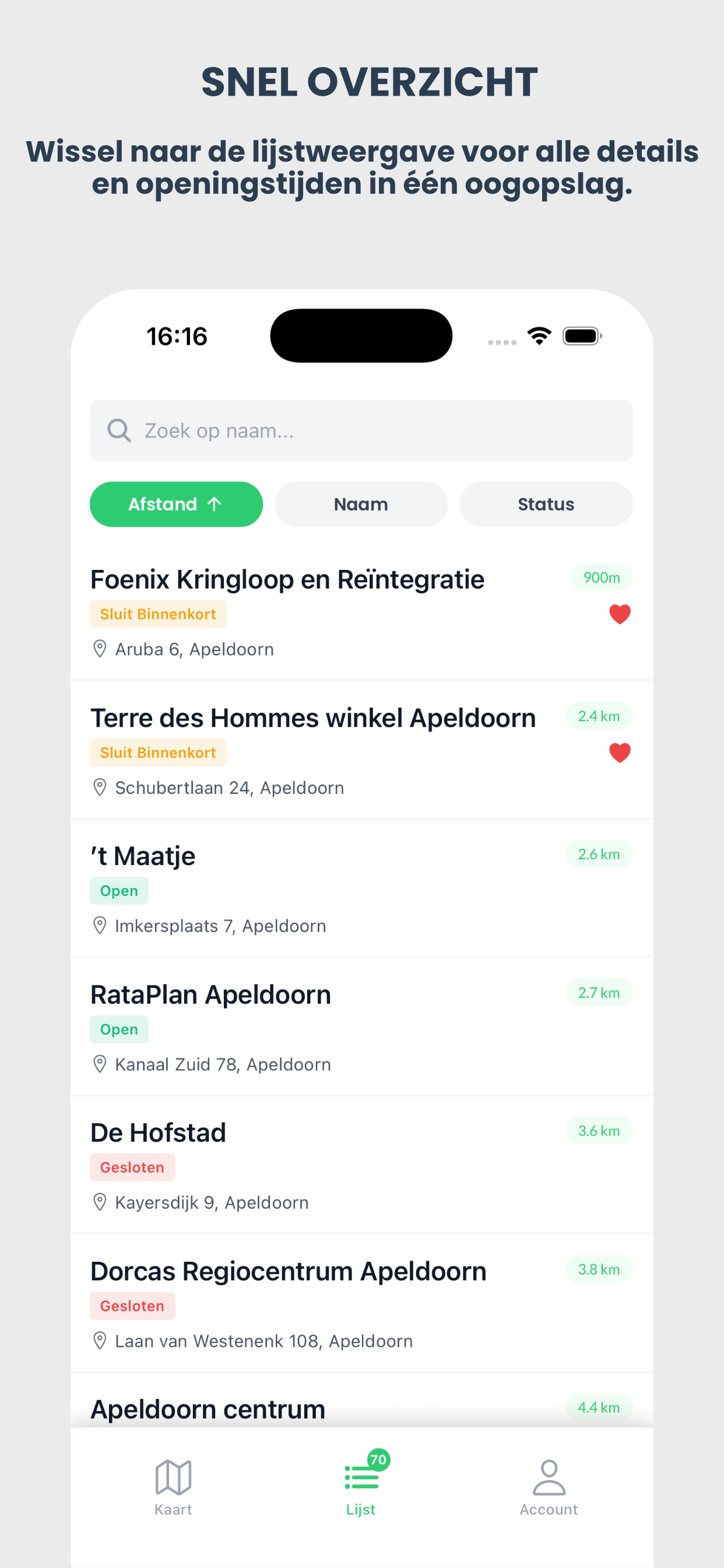Unfavorite Foenix Kringloop via the heart icon
This screenshot has width=724, height=1568.
point(620,614)
